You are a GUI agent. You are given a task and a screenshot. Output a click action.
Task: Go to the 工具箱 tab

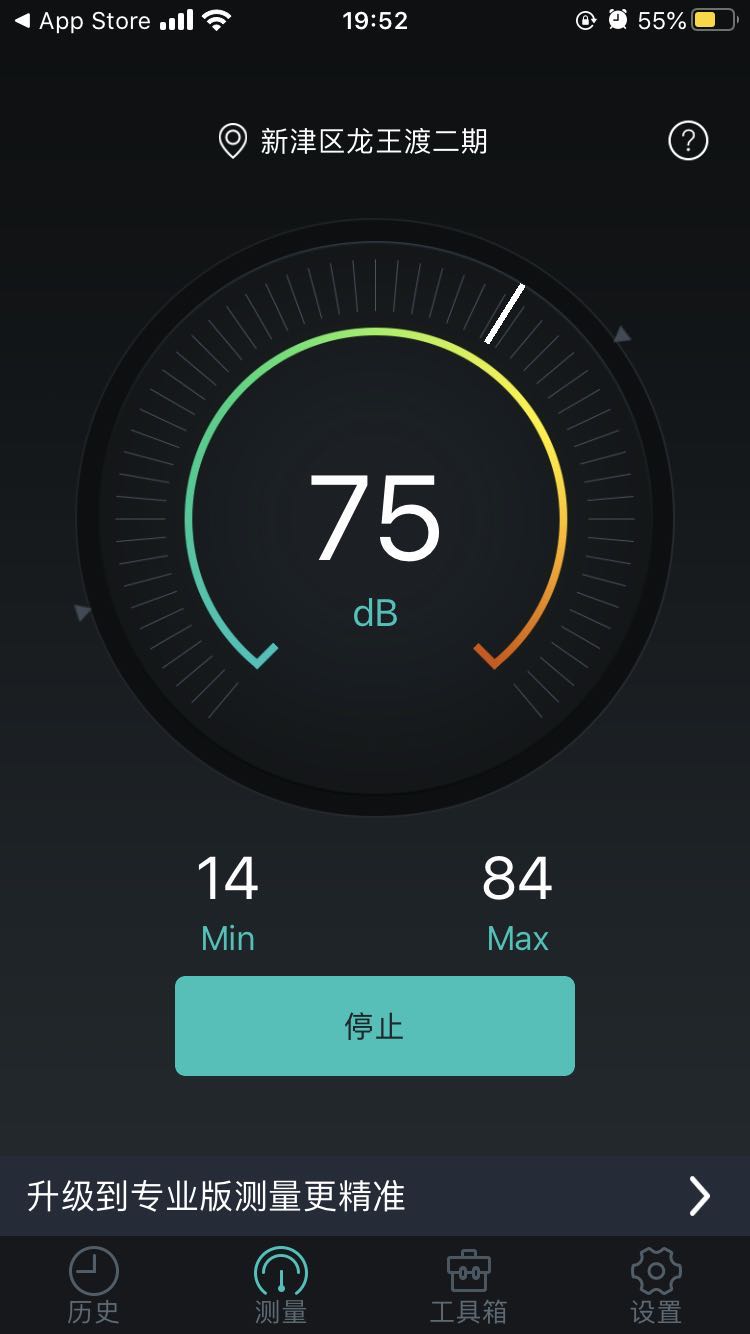468,1286
